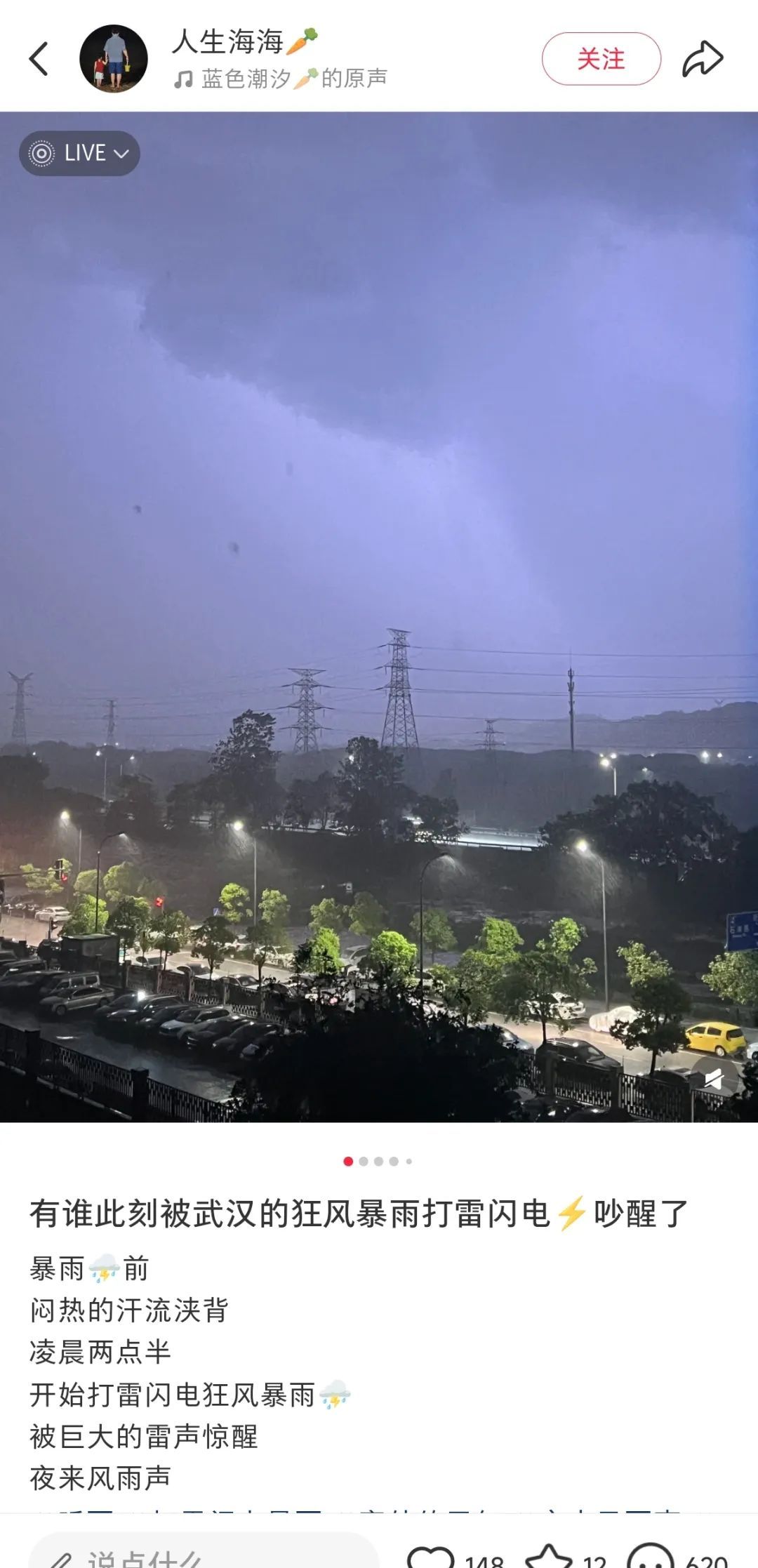Like the post with heart icon

point(431,1558)
